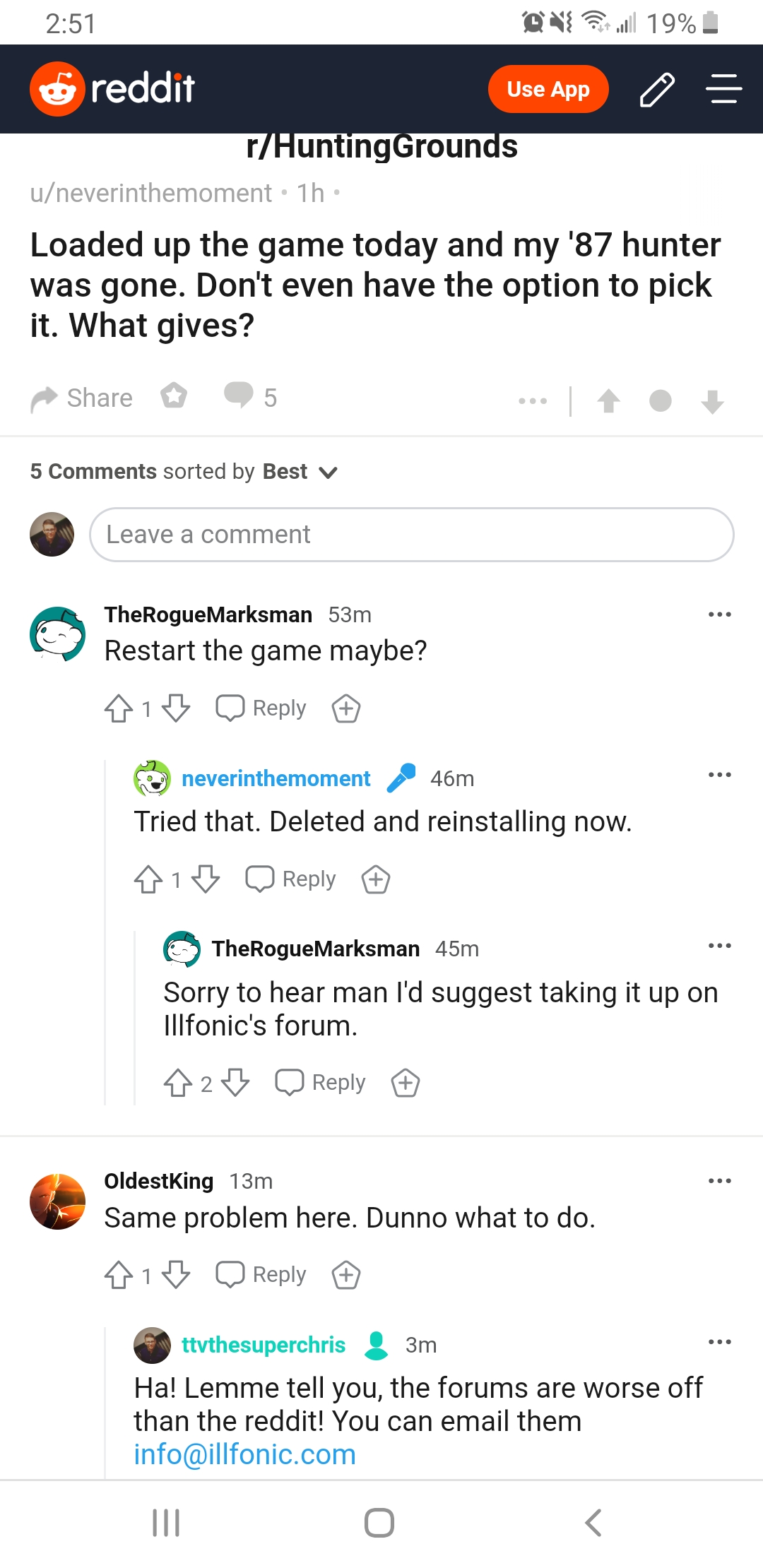The height and width of the screenshot is (1568, 763).
Task: Give an award to the post
Action: coord(174,396)
